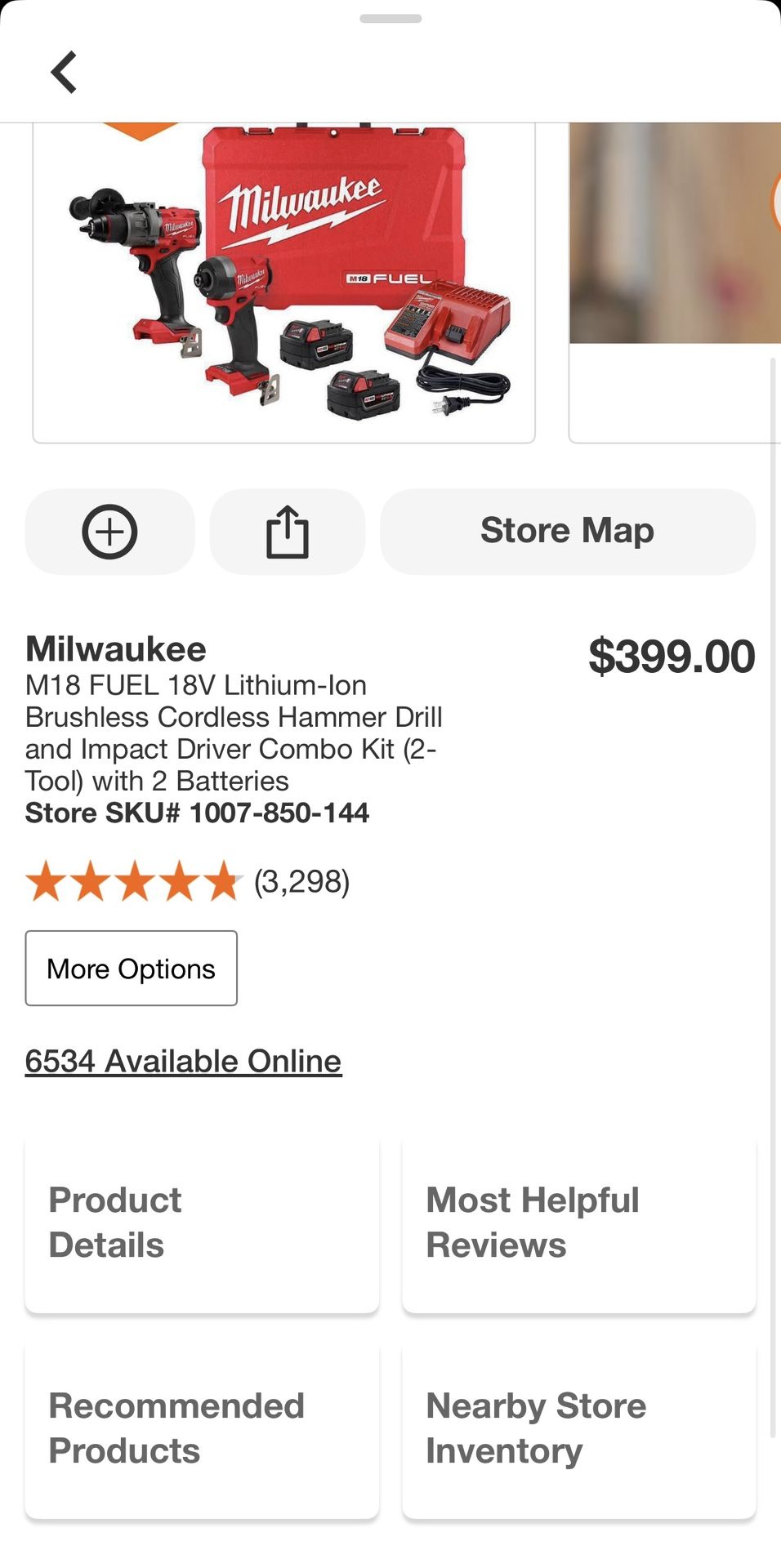Screen dimensions: 781x1568
Task: Tap the circle around the plus symbol
Action: coord(109,532)
